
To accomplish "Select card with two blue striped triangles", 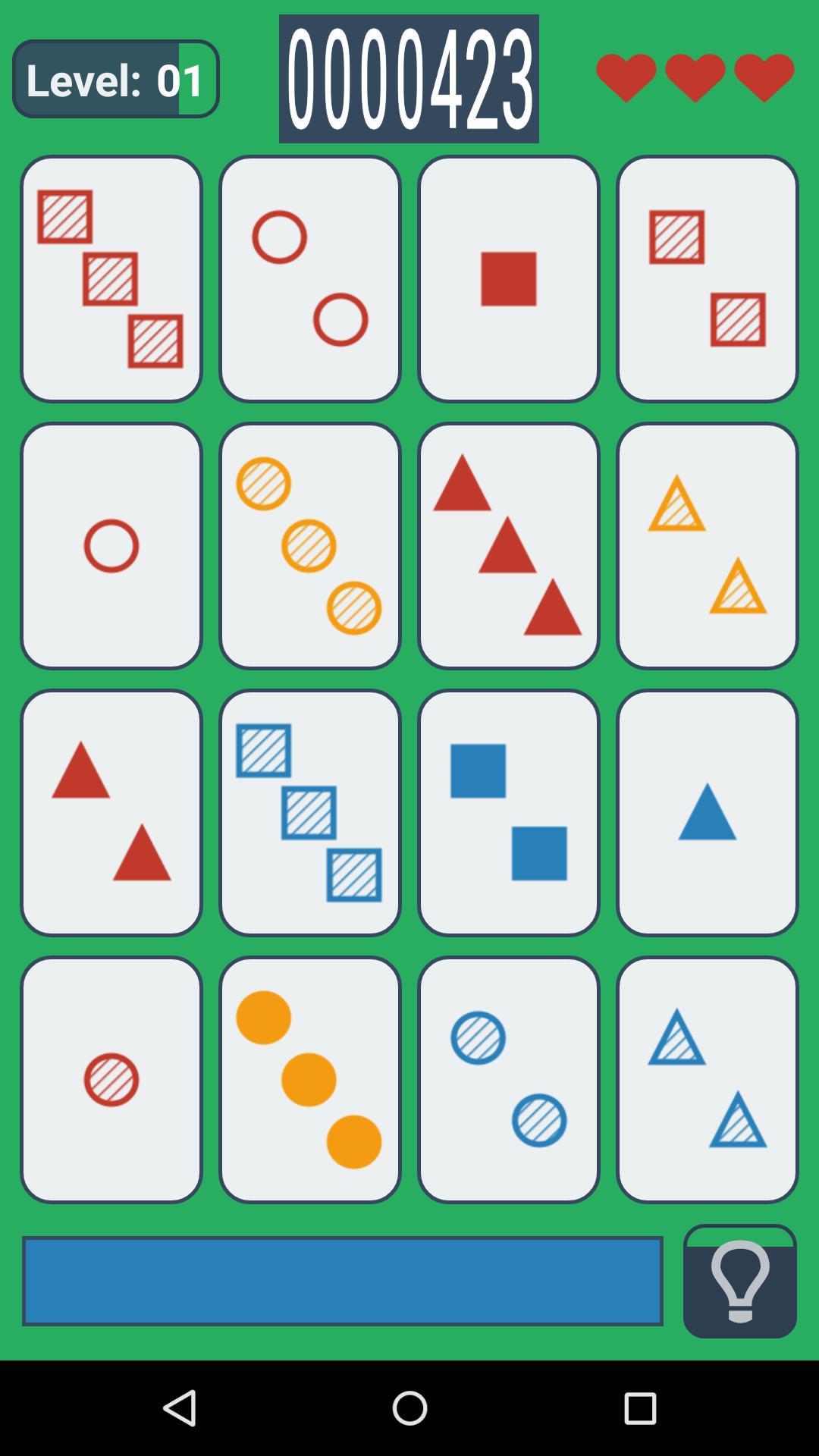I will pos(707,1080).
